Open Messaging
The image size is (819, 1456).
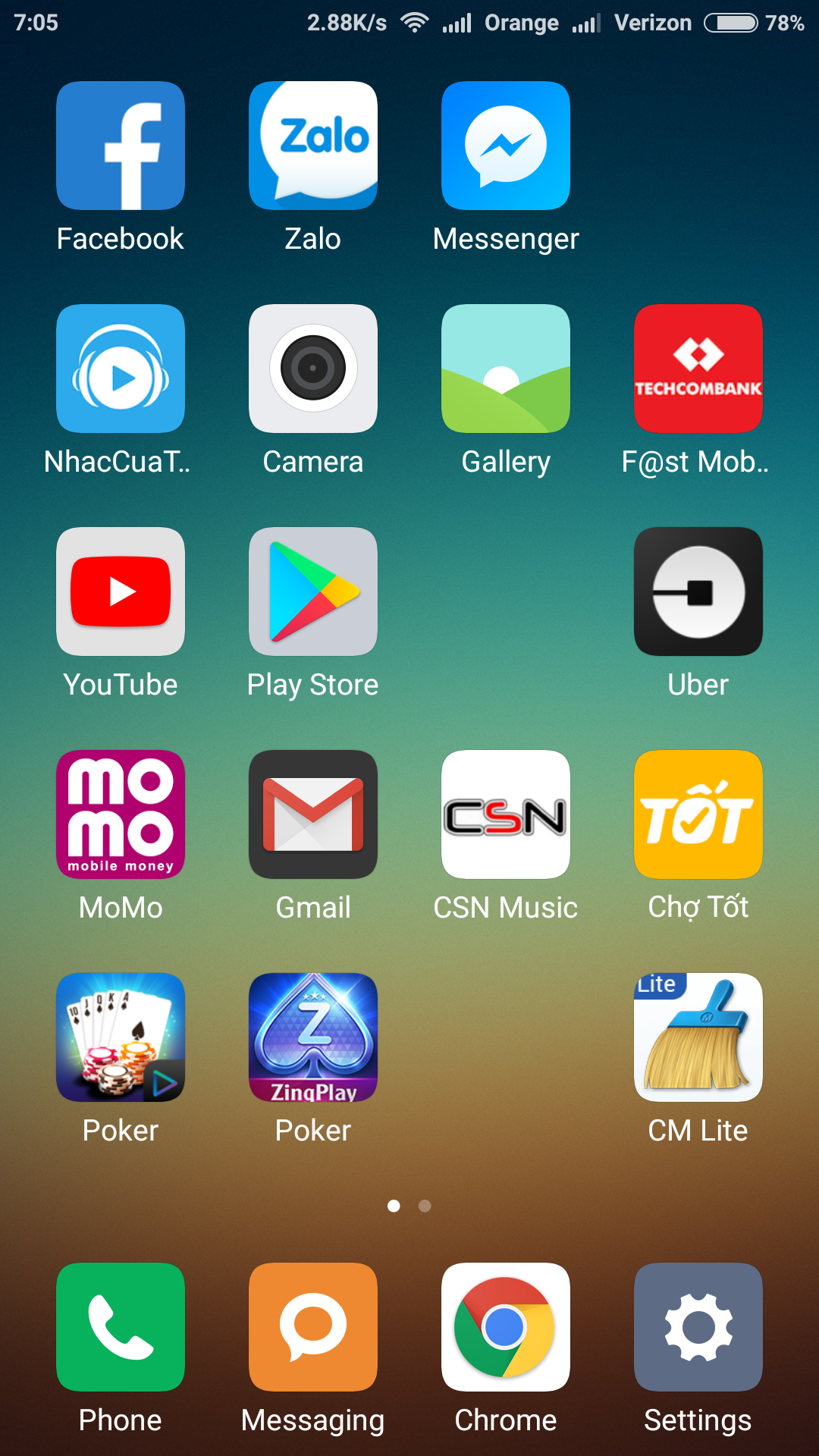tap(313, 1327)
